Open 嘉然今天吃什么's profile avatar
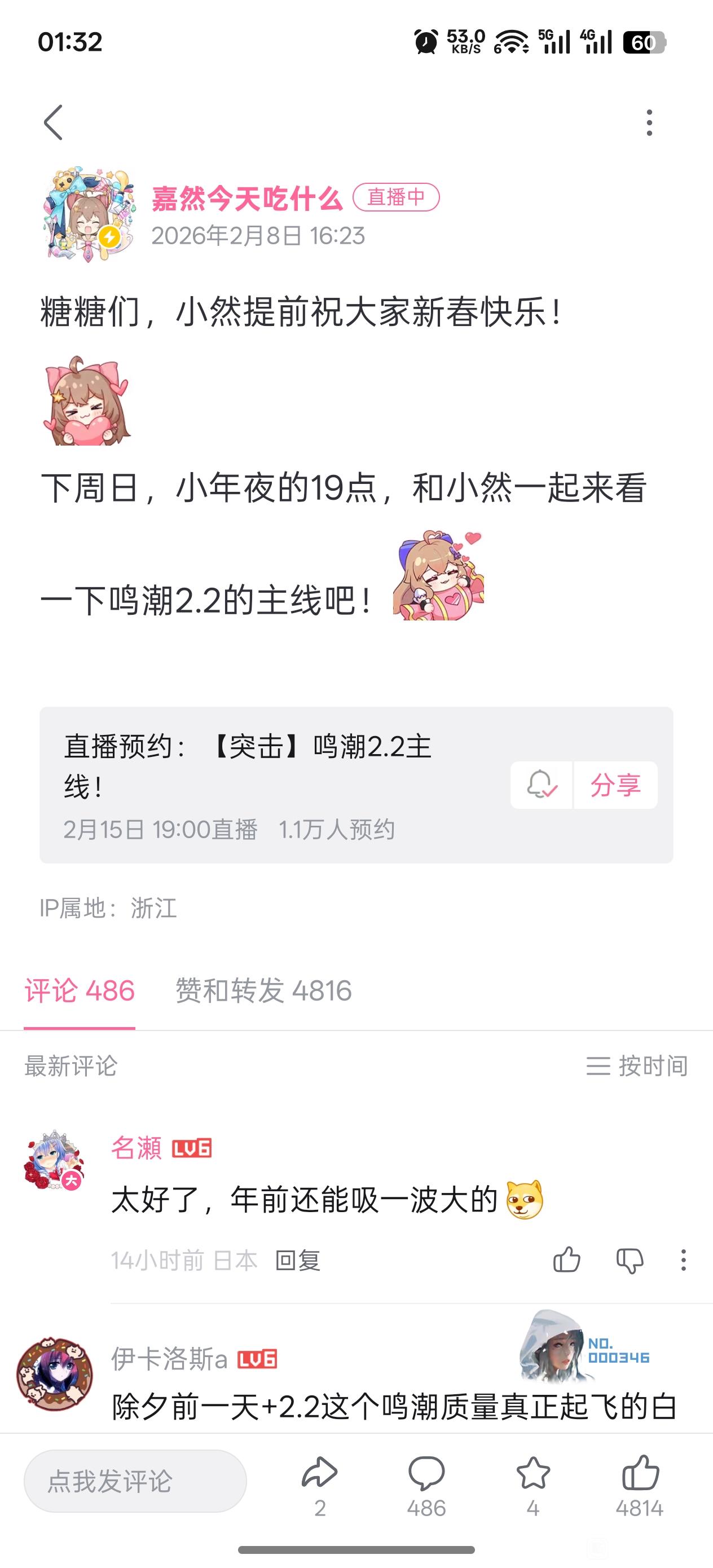The width and height of the screenshot is (713, 1568). click(89, 214)
